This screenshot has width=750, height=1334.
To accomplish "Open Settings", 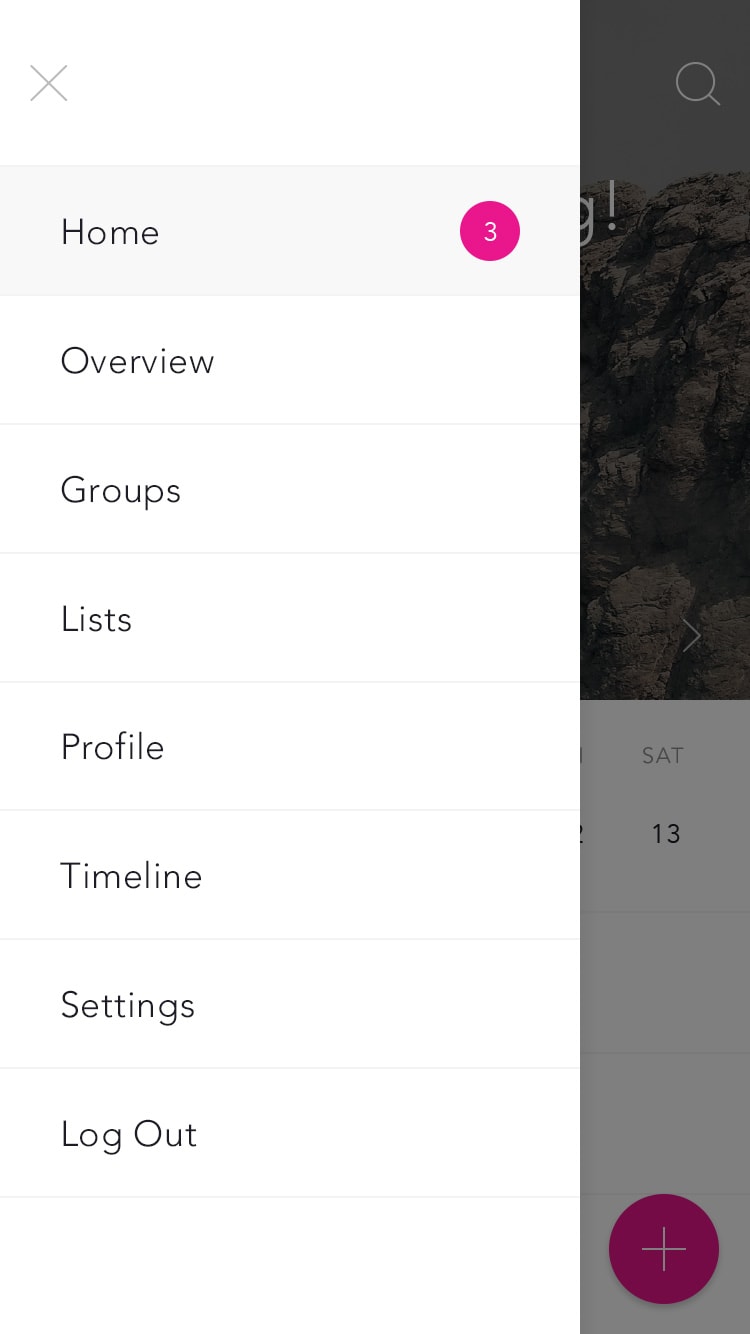I will (x=290, y=1004).
